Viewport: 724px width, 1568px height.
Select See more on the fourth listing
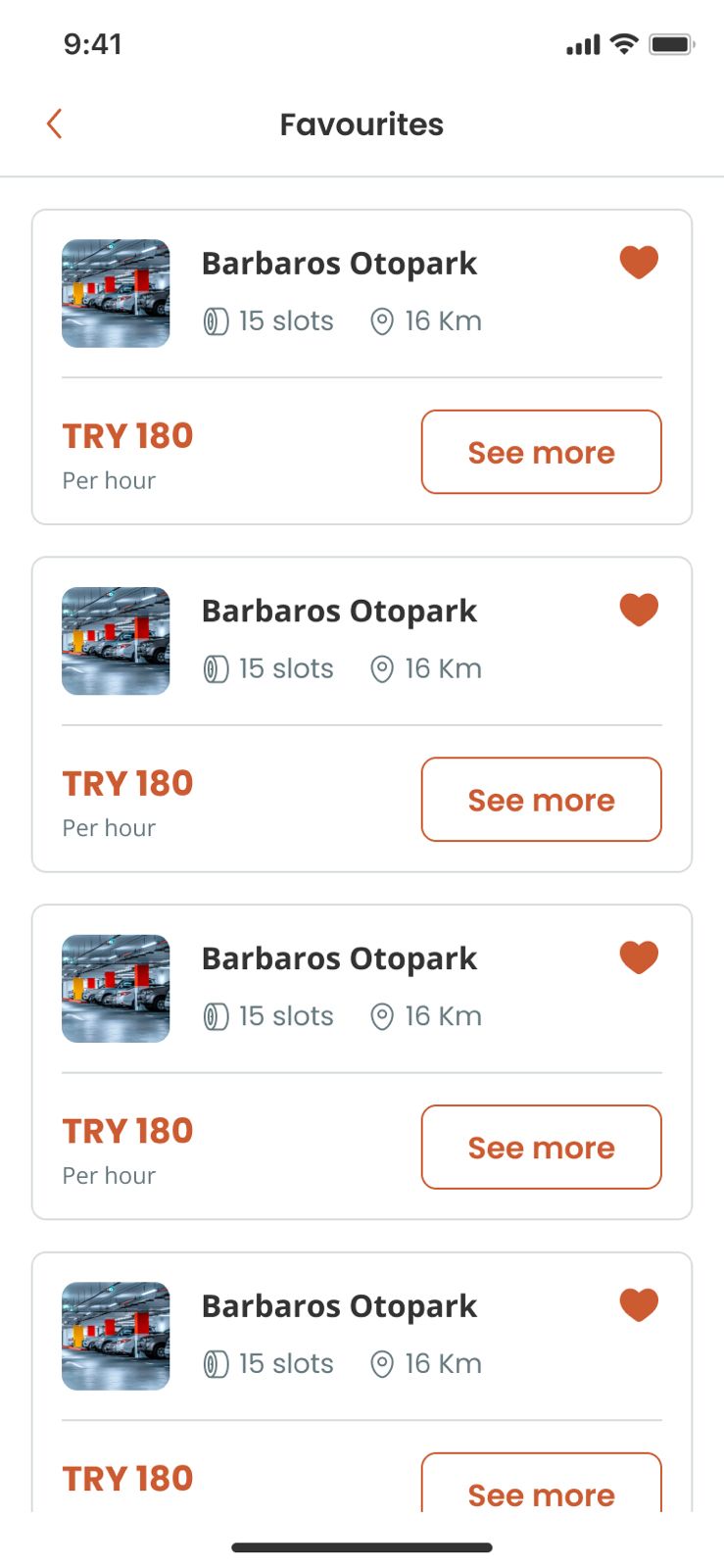point(541,1488)
